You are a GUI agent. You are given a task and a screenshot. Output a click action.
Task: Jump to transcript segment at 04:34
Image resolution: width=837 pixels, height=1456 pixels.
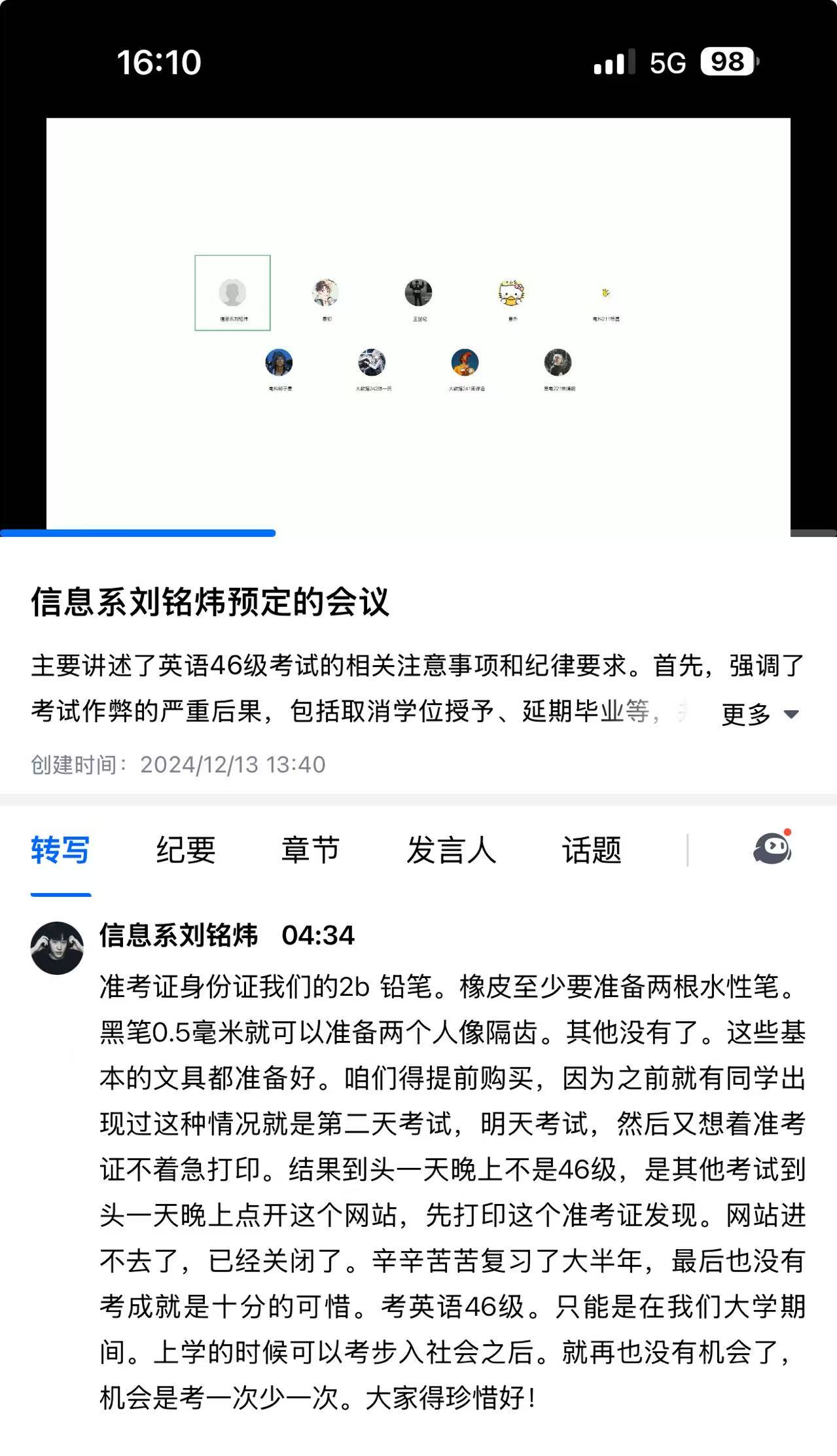click(318, 936)
